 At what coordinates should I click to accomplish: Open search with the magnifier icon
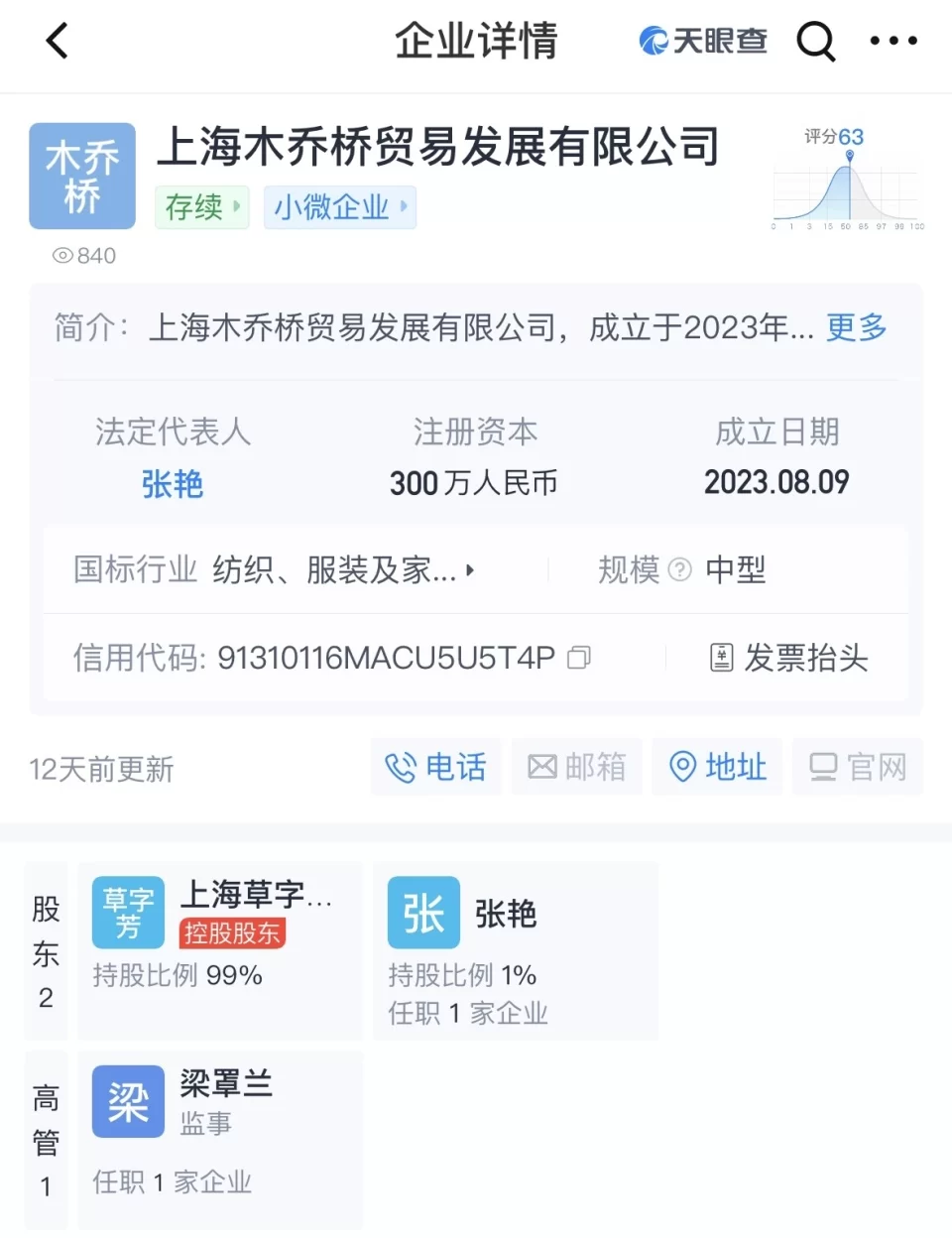click(815, 42)
